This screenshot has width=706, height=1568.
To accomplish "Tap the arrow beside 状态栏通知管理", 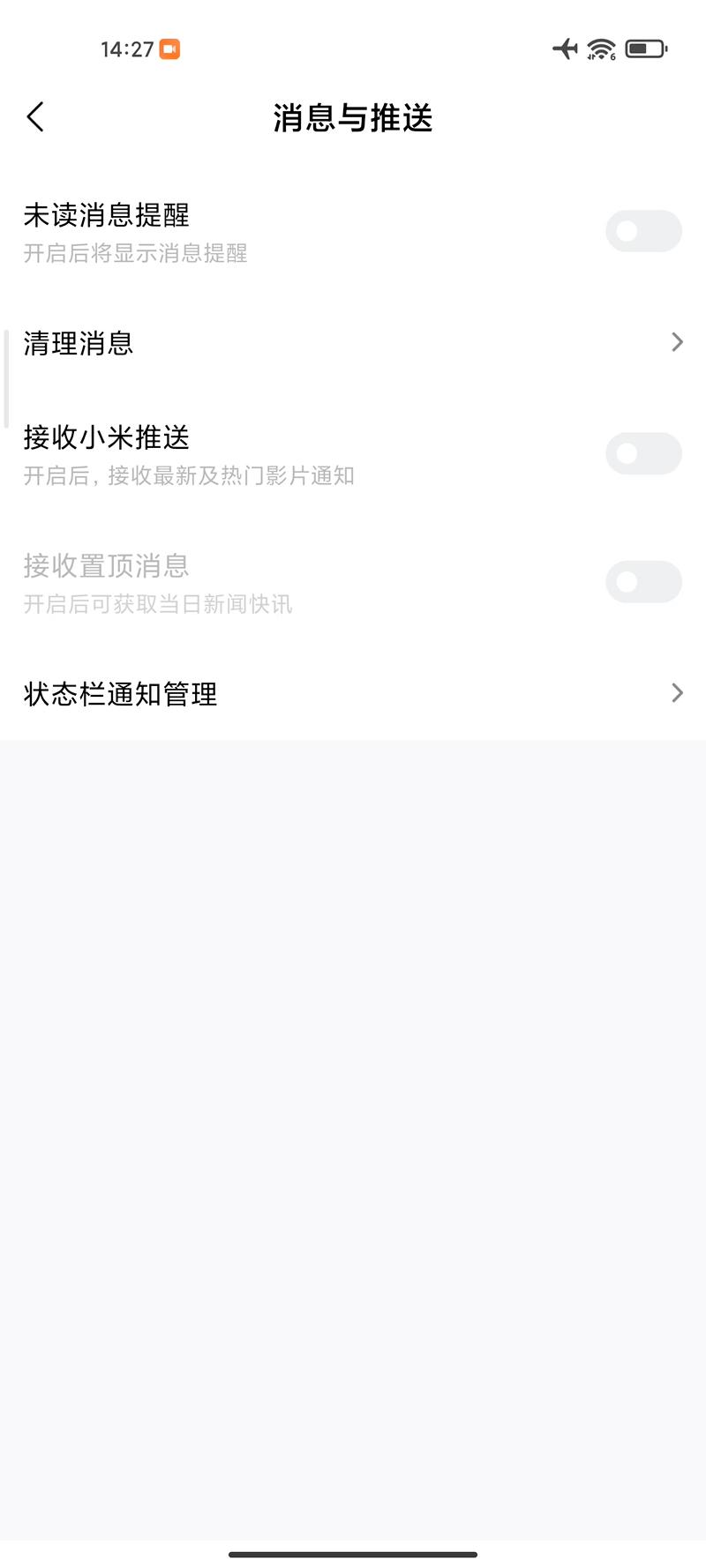I will click(x=676, y=693).
